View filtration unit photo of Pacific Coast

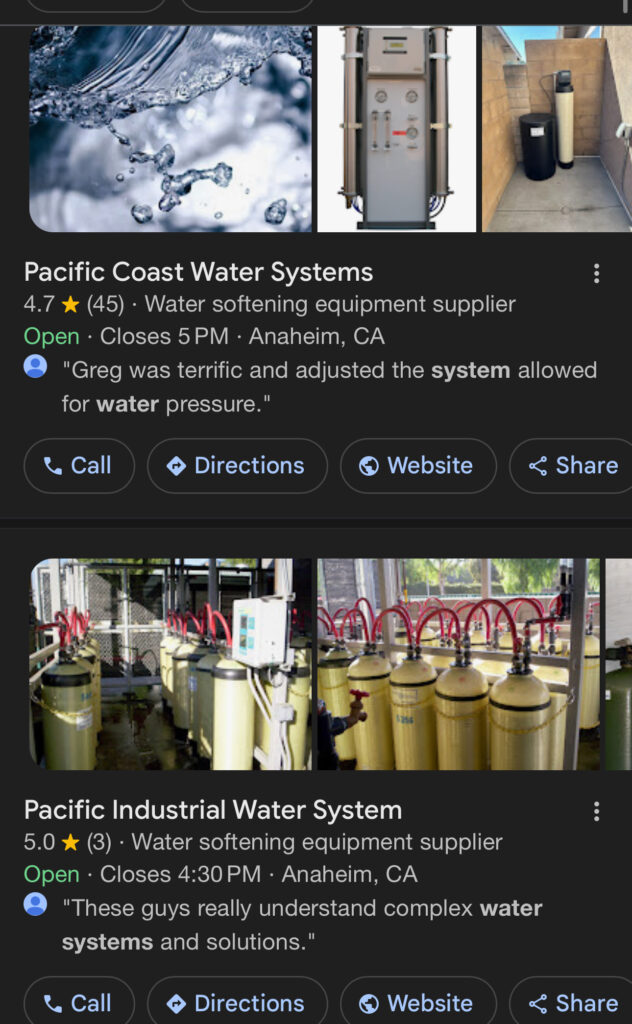pos(396,129)
